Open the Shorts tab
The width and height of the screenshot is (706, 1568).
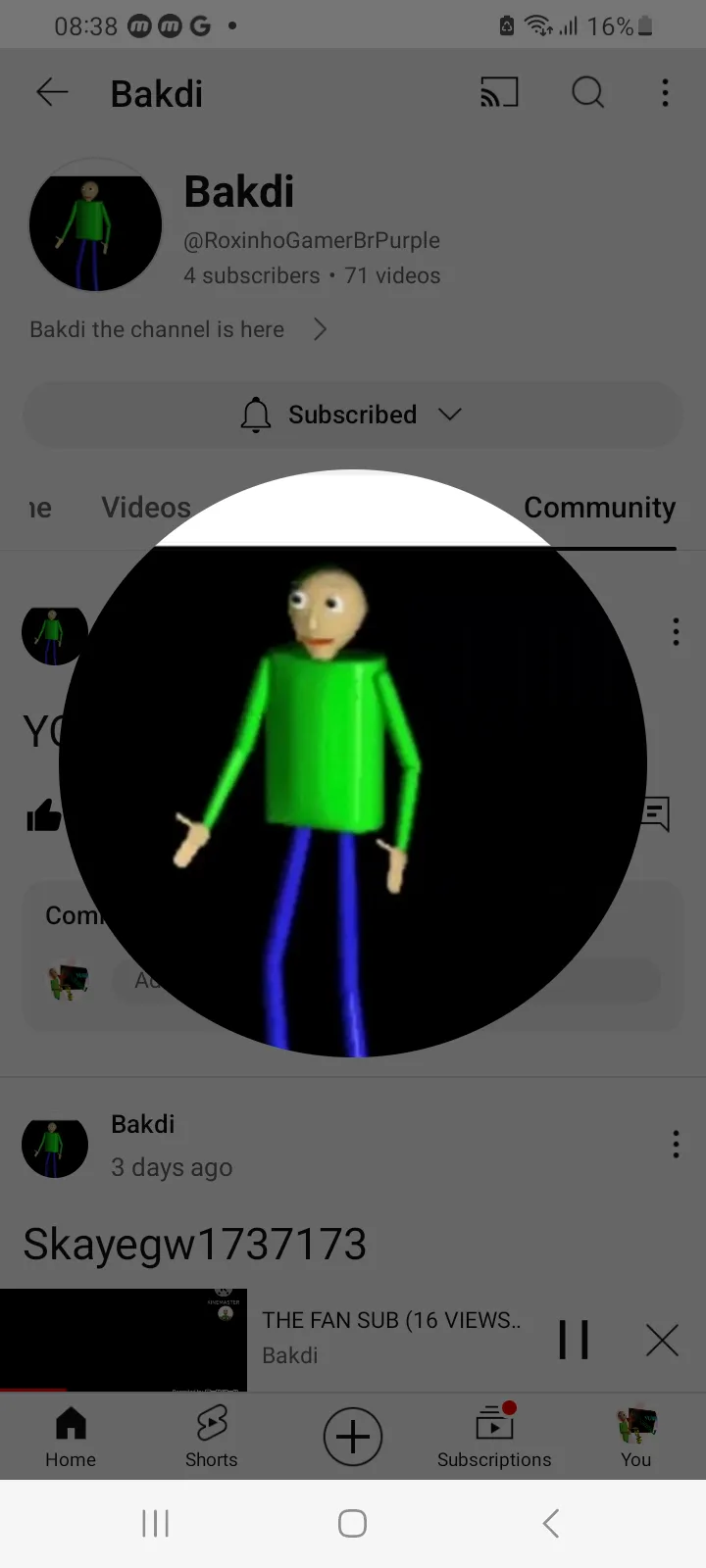coord(212,1437)
